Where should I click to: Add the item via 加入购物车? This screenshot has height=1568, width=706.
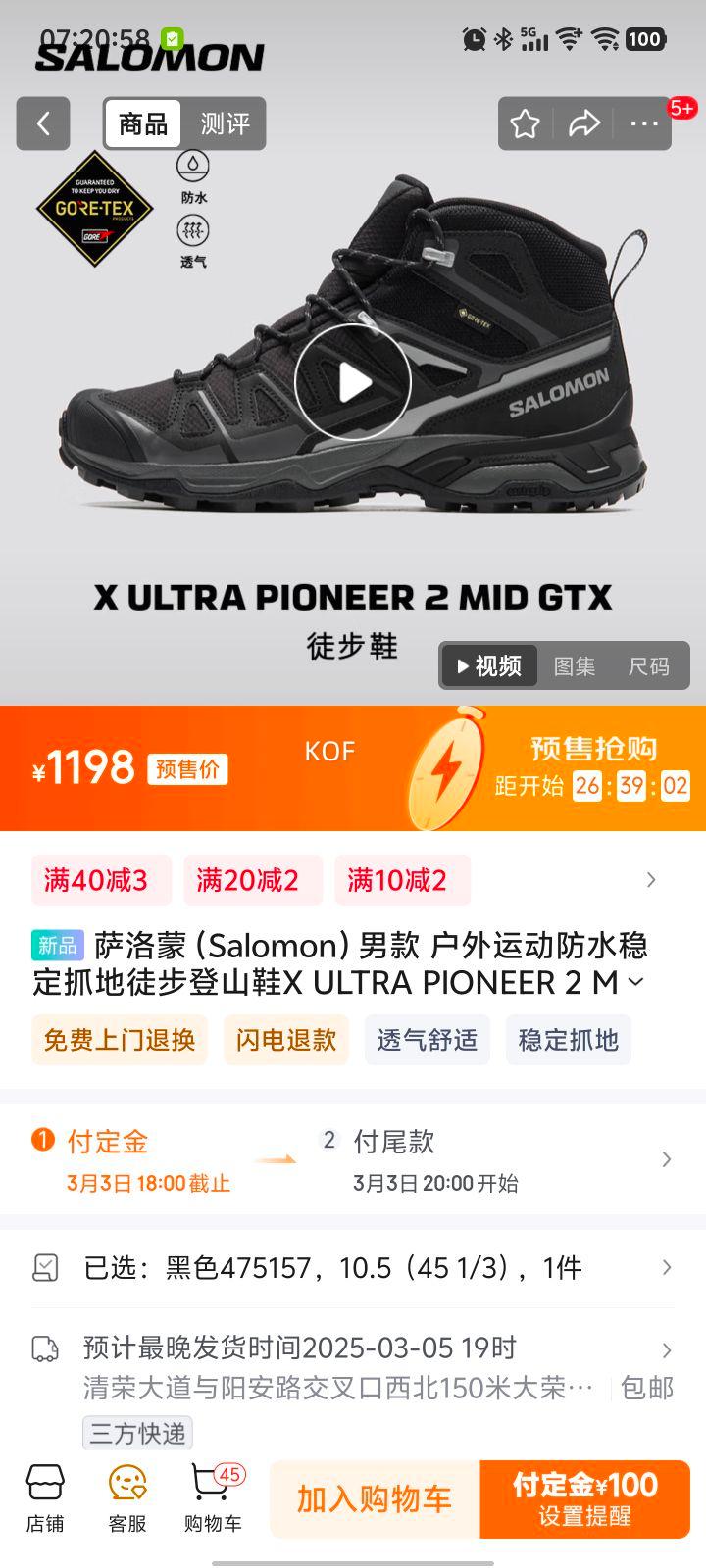[375, 1498]
